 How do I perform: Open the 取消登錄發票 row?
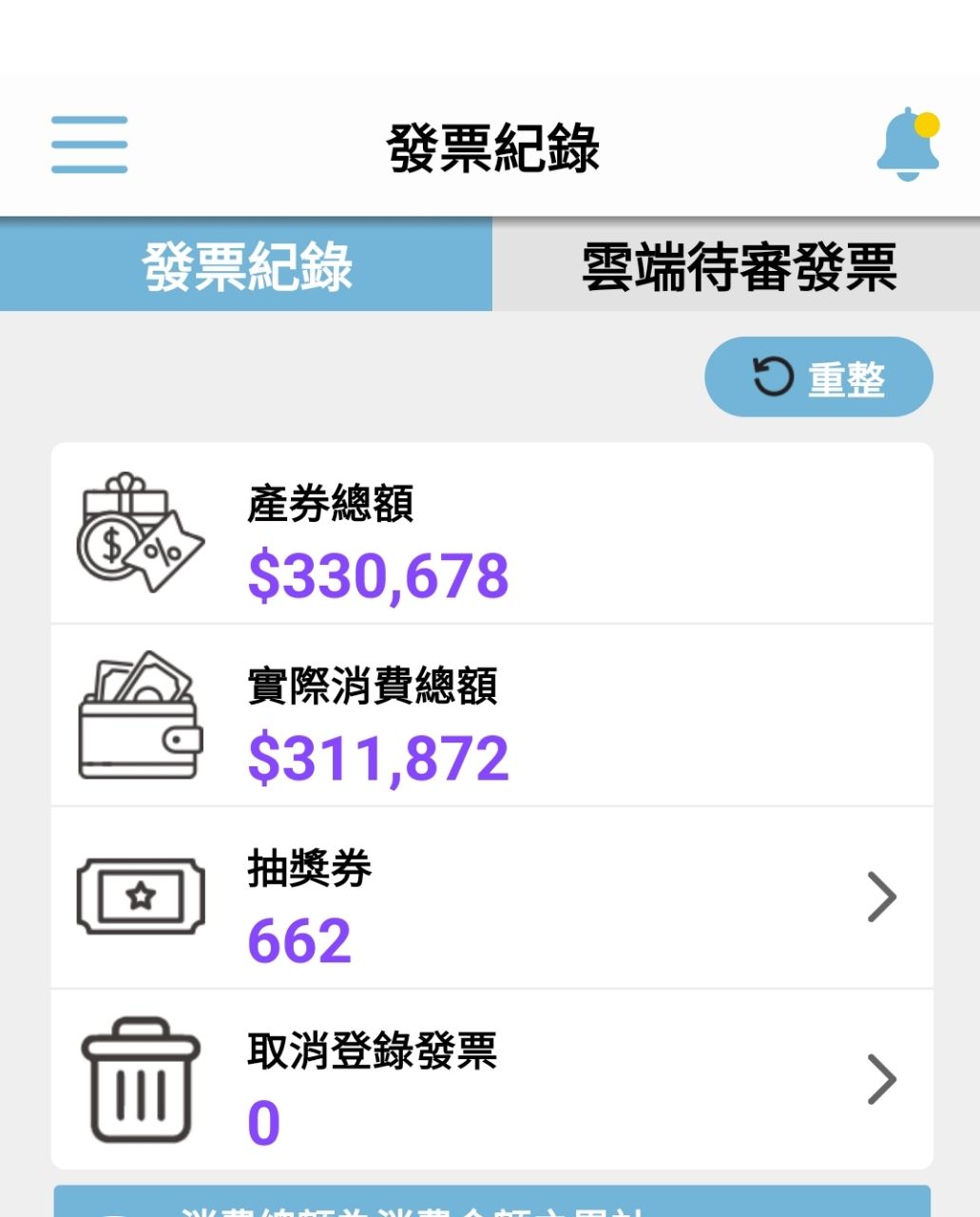491,1080
